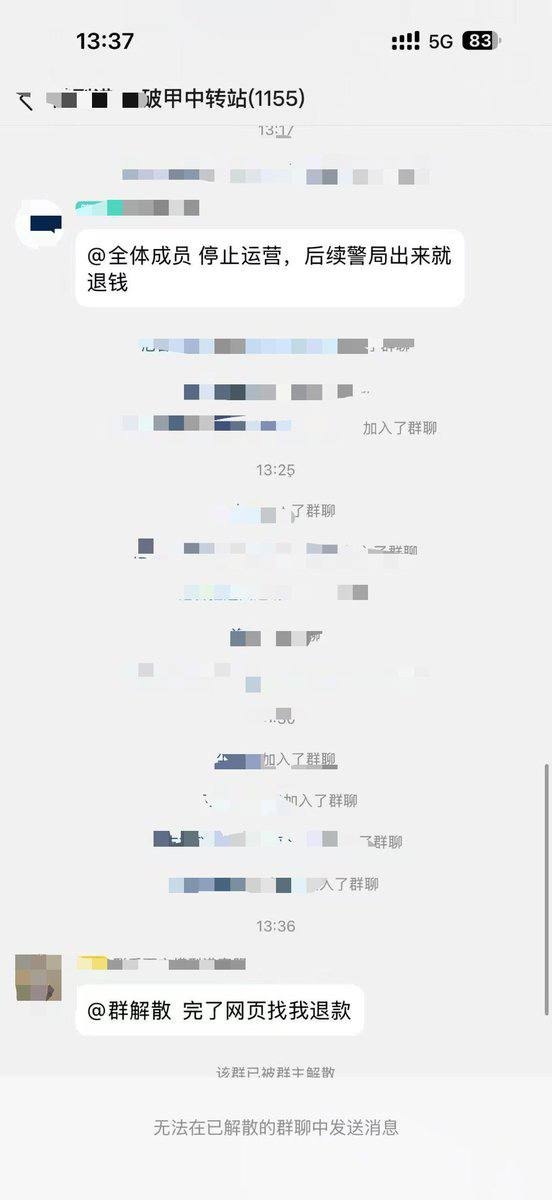Image resolution: width=552 pixels, height=1200 pixels.
Task: Go back from the group chat
Action: click(26, 100)
